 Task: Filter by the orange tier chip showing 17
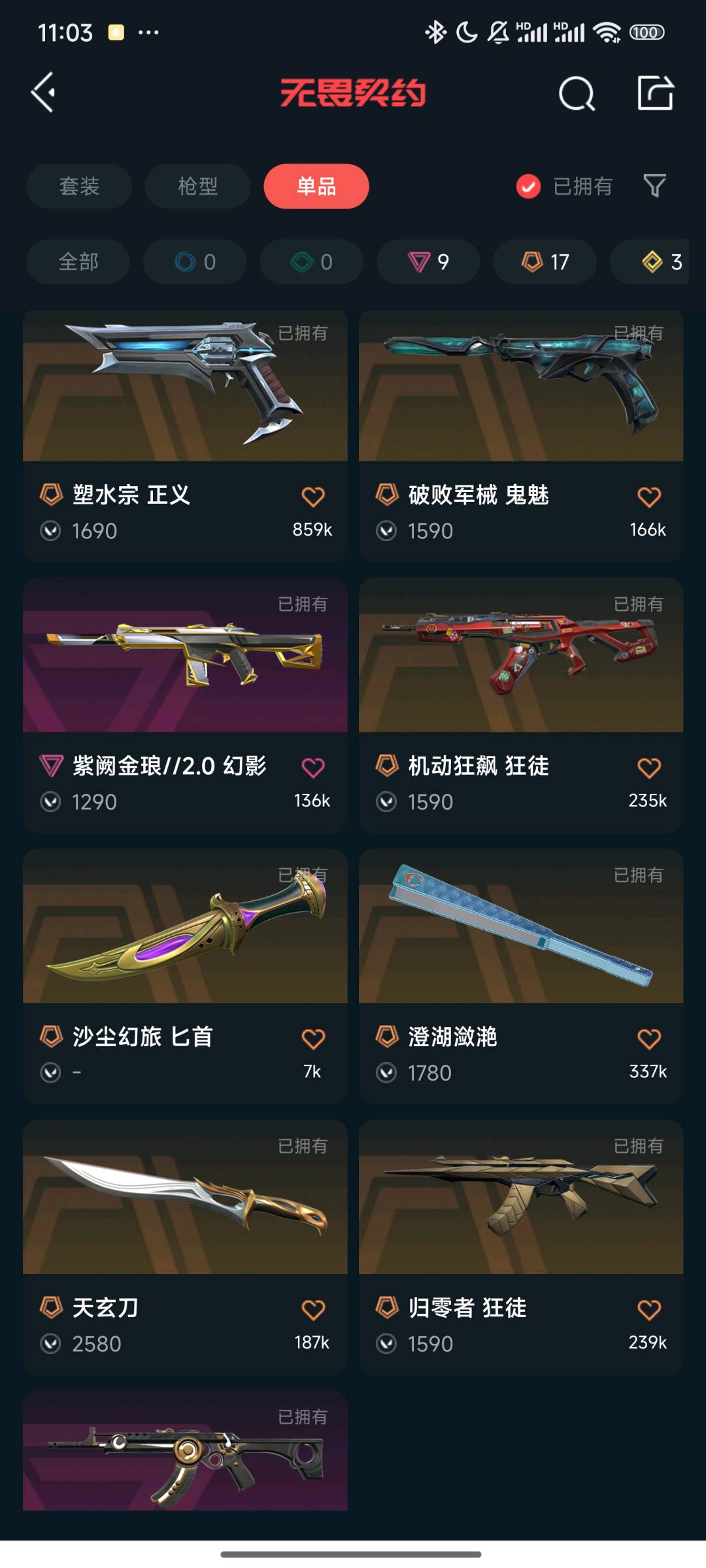pos(545,262)
